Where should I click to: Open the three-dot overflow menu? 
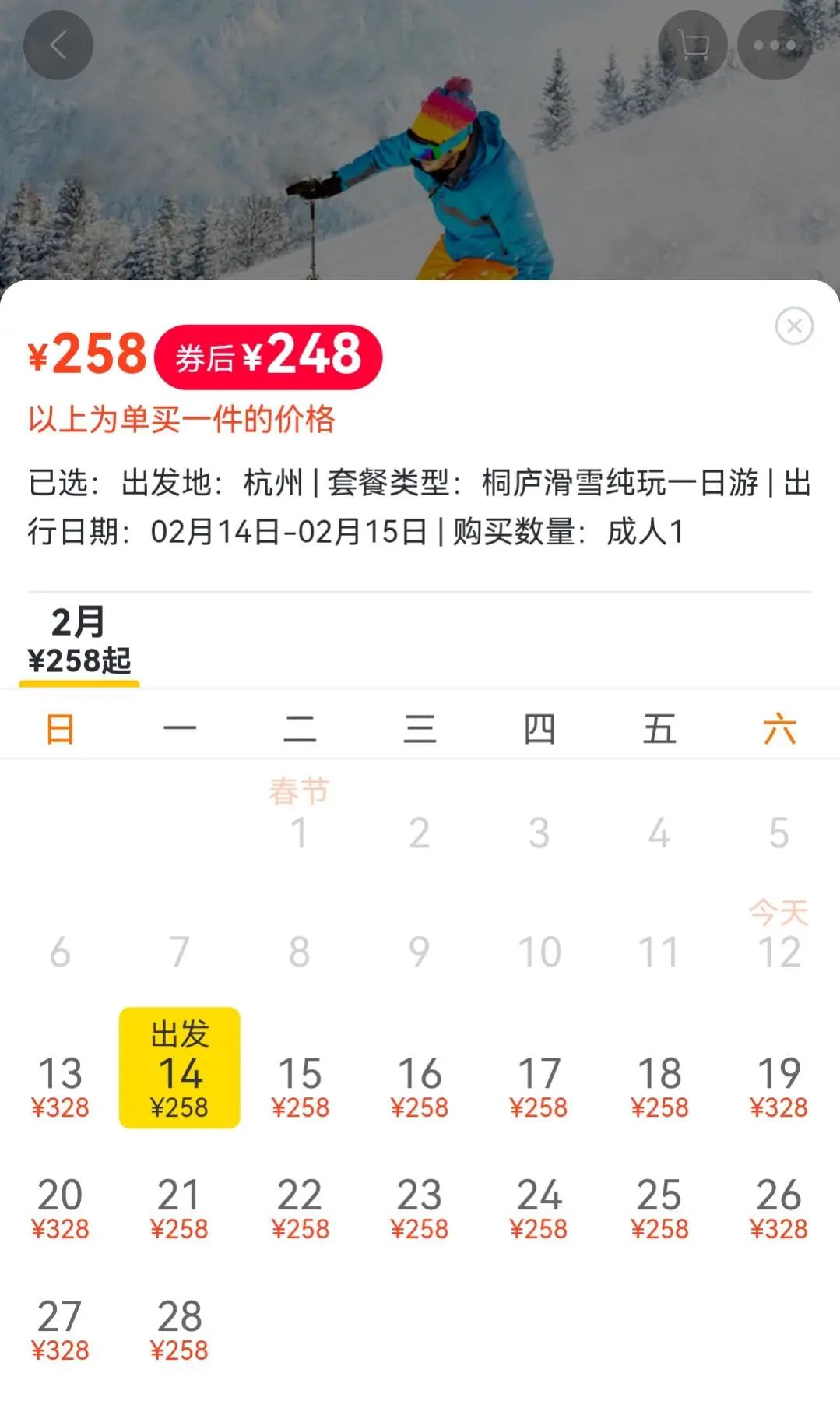774,46
